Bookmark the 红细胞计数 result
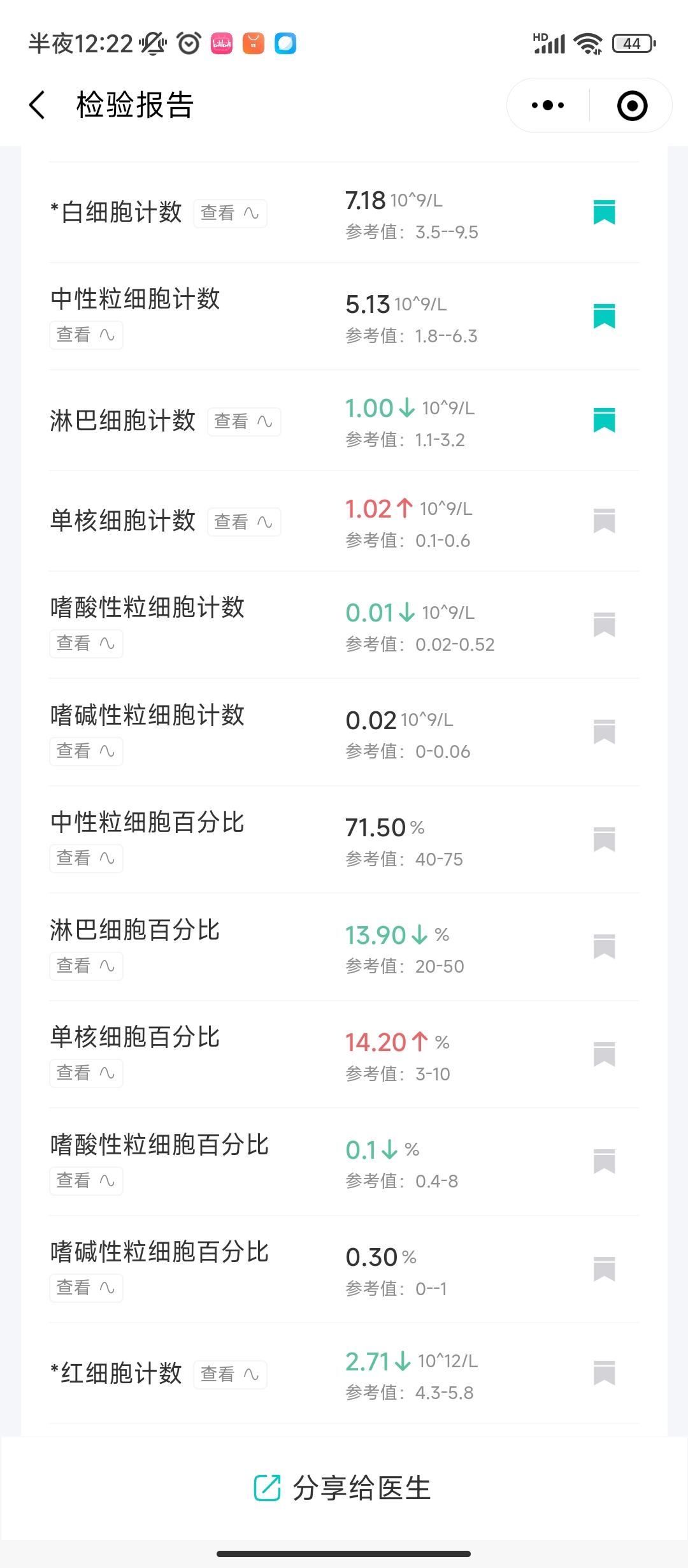688x1568 pixels. tap(604, 1373)
